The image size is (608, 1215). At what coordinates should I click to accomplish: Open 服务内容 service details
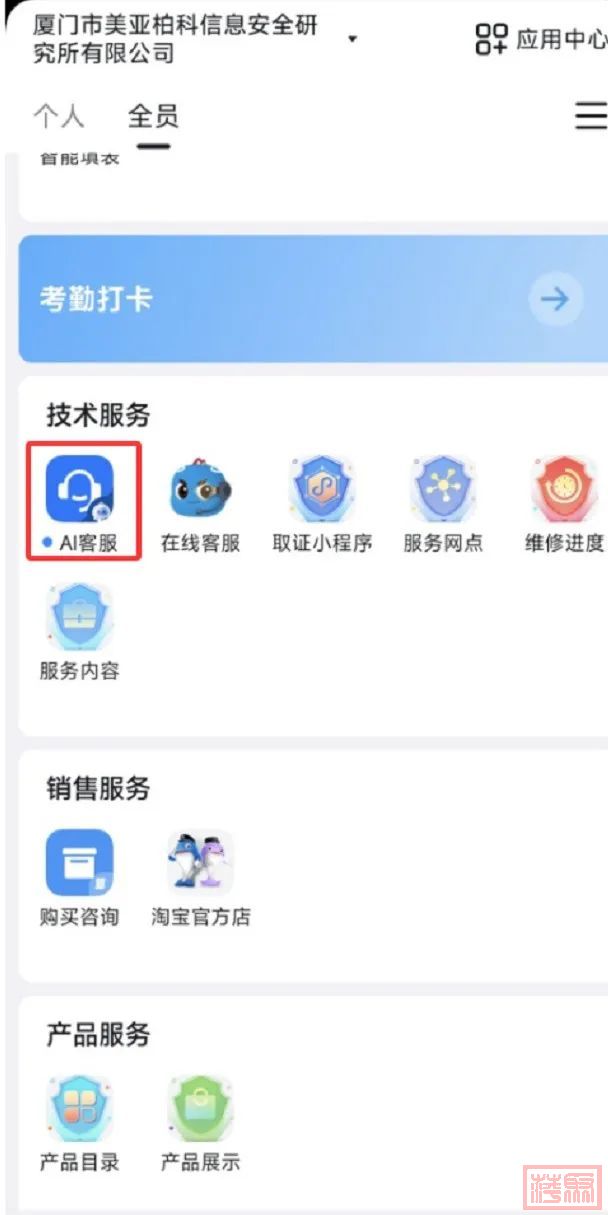point(80,630)
